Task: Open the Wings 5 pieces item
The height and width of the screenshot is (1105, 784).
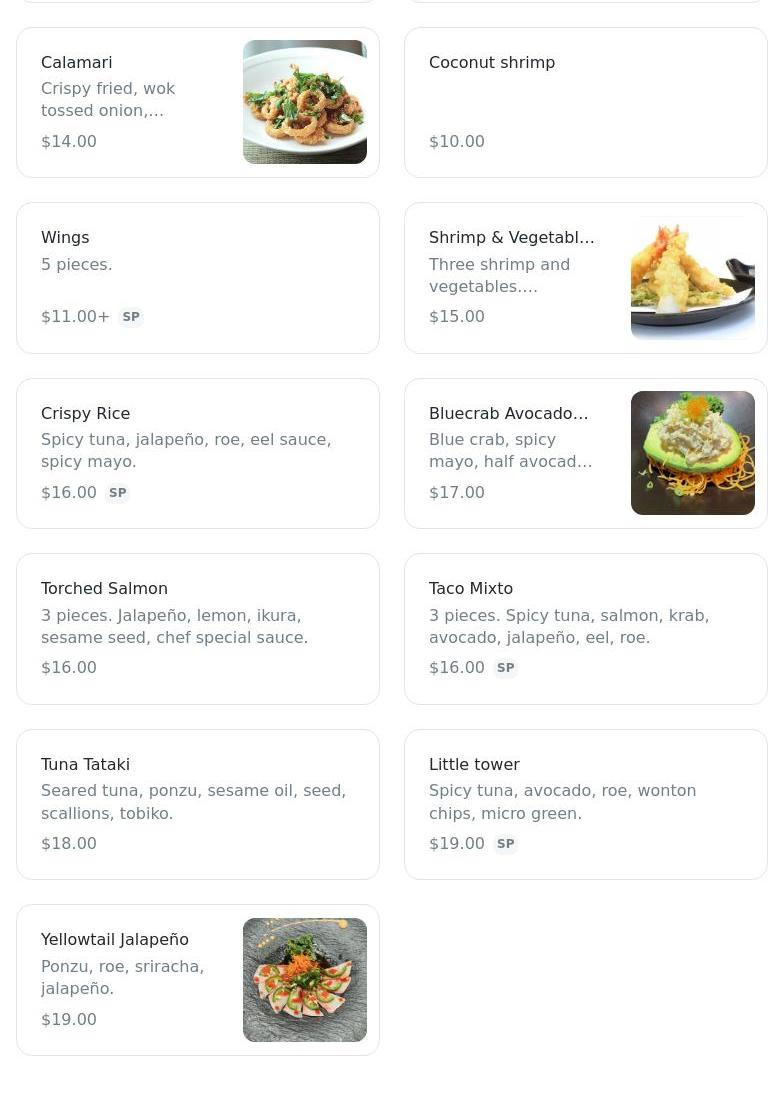Action: 198,278
